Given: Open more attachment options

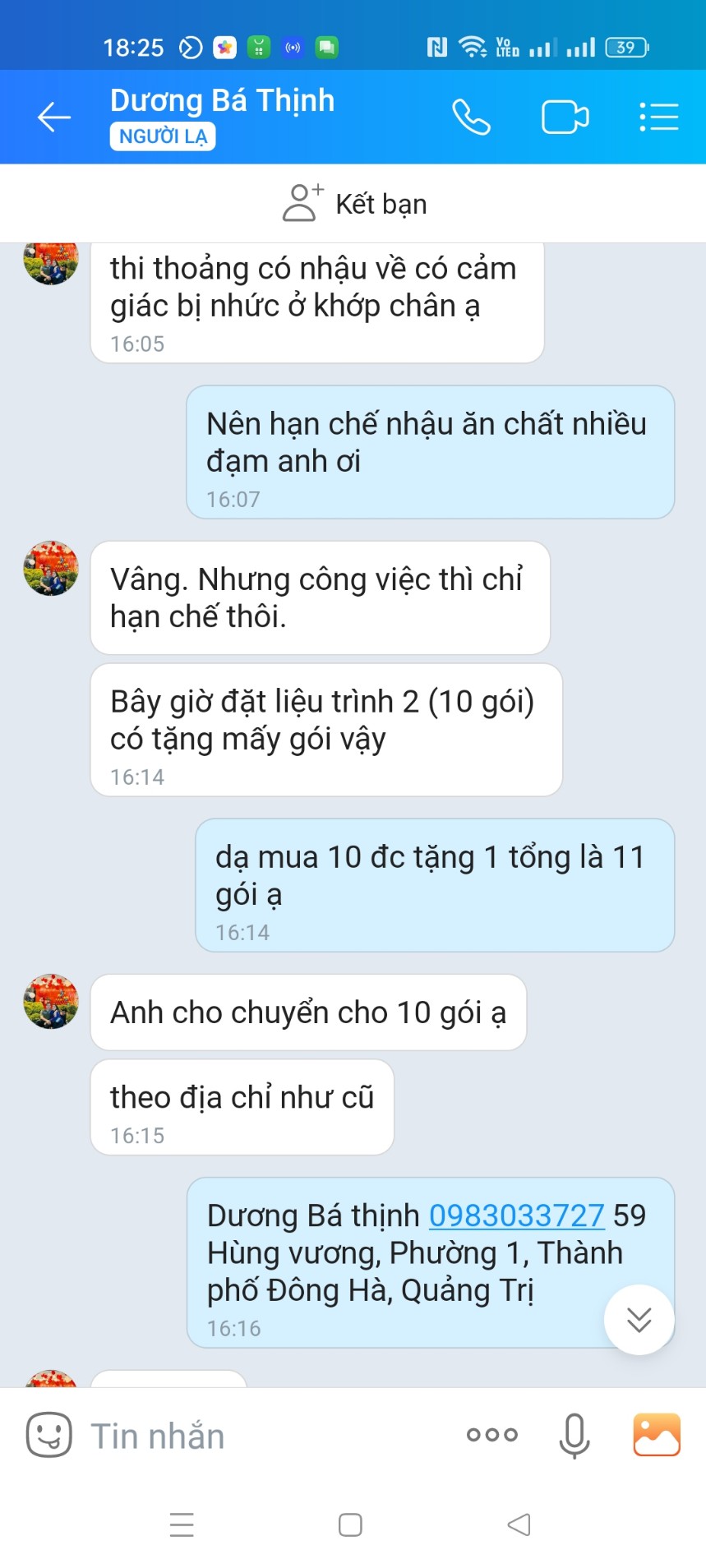Looking at the screenshot, I should tap(491, 1435).
